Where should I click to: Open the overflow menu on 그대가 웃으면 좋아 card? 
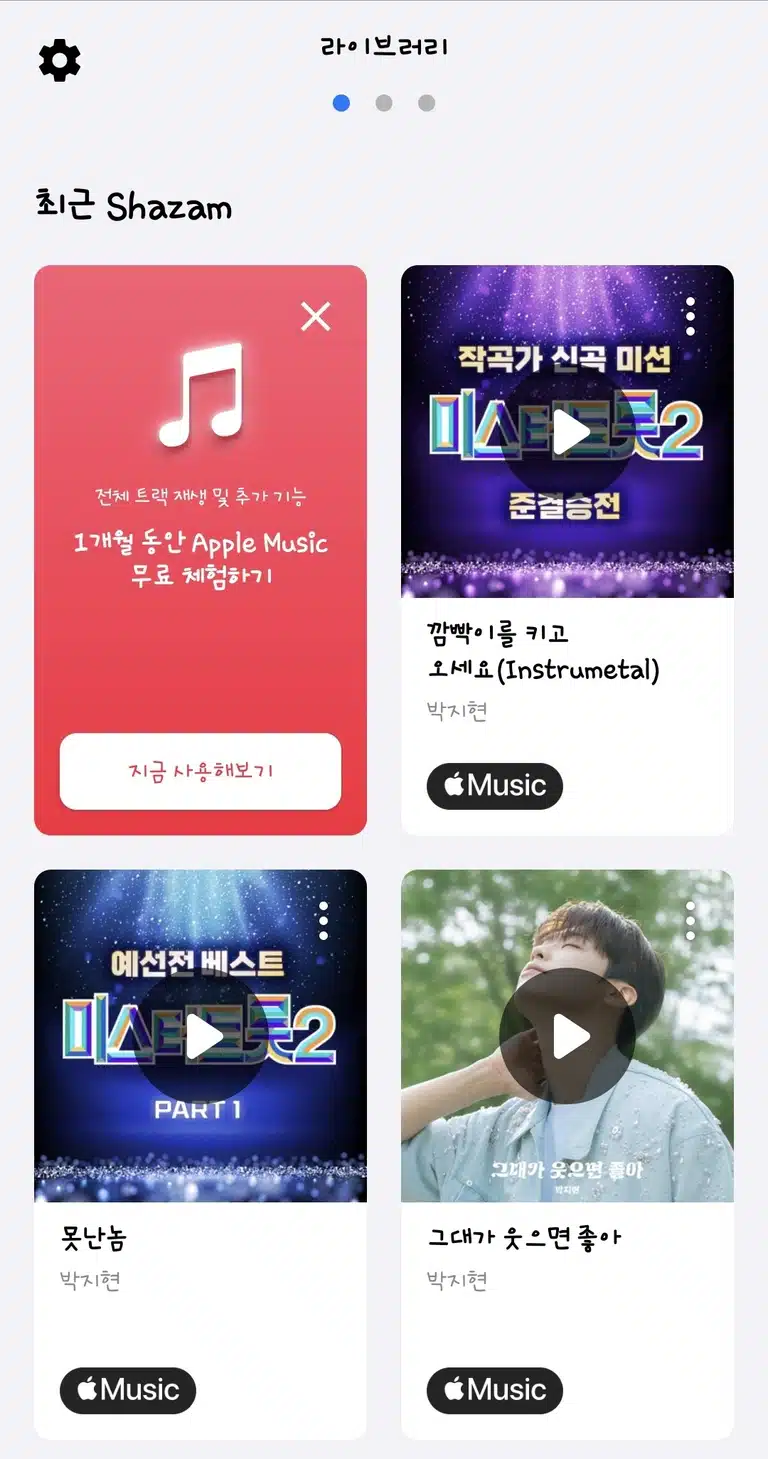point(690,920)
